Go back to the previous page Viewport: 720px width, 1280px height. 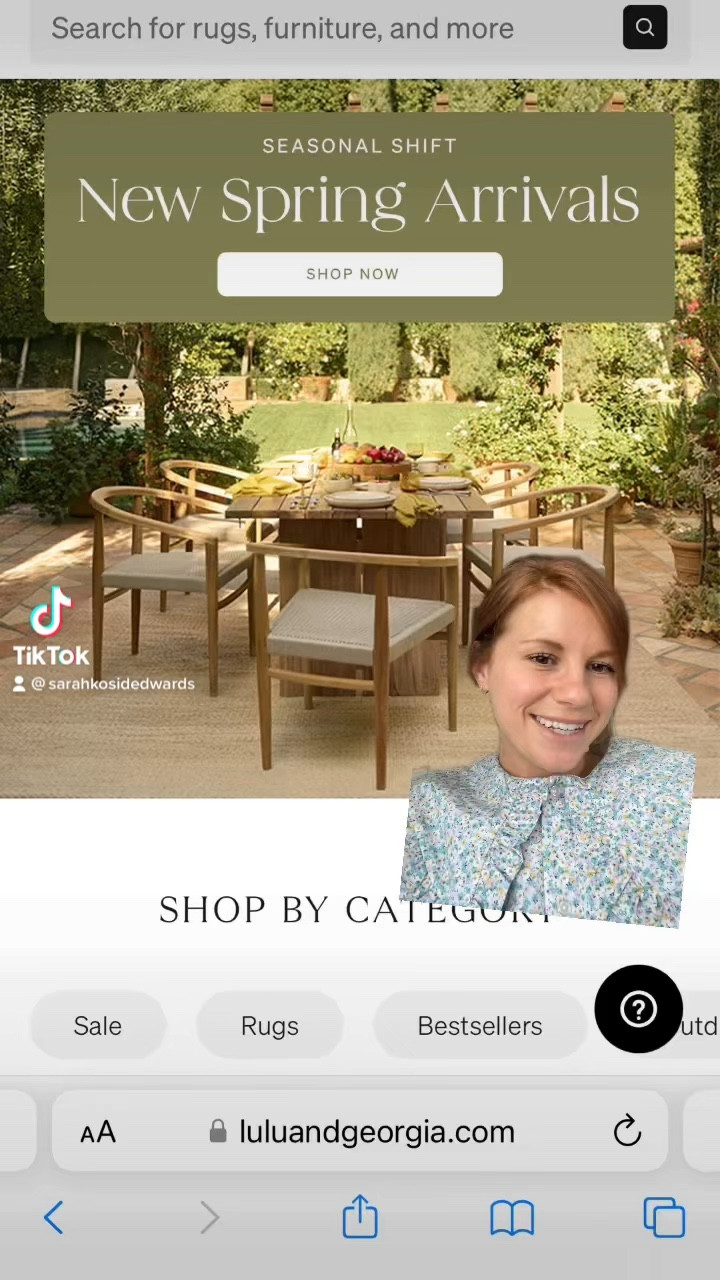click(54, 1218)
